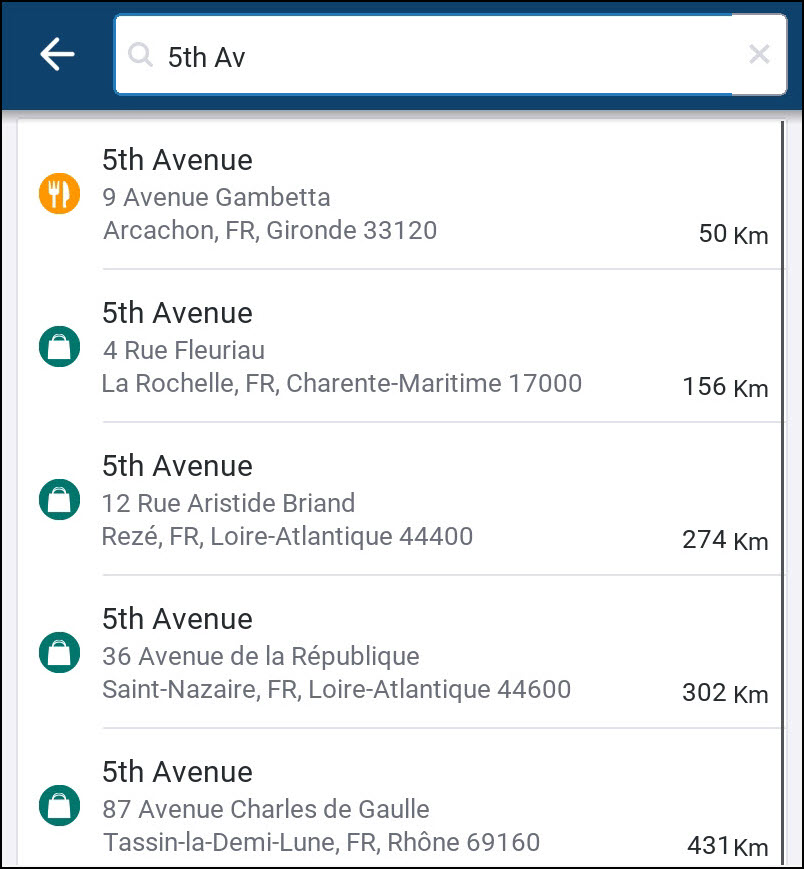Clear the search text with the X
Screen dimensions: 804x869
(x=759, y=55)
